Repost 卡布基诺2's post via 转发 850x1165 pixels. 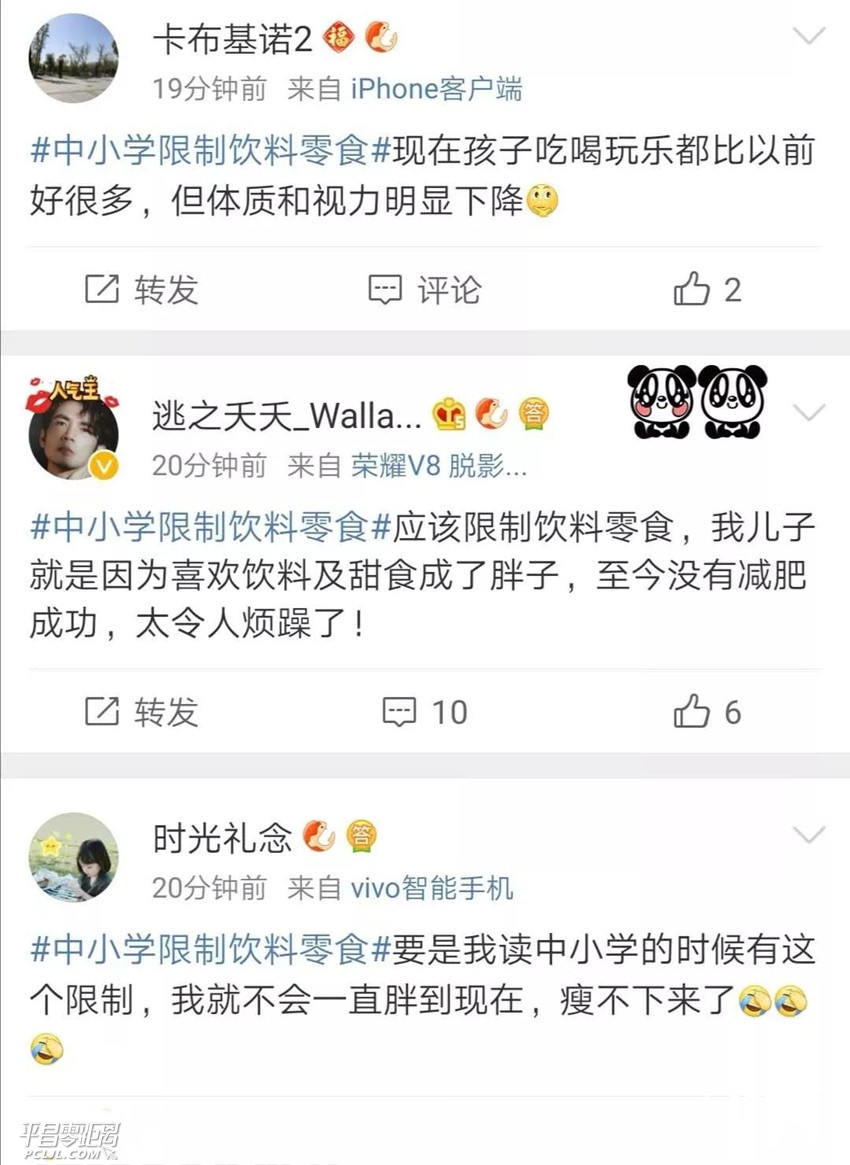point(142,290)
